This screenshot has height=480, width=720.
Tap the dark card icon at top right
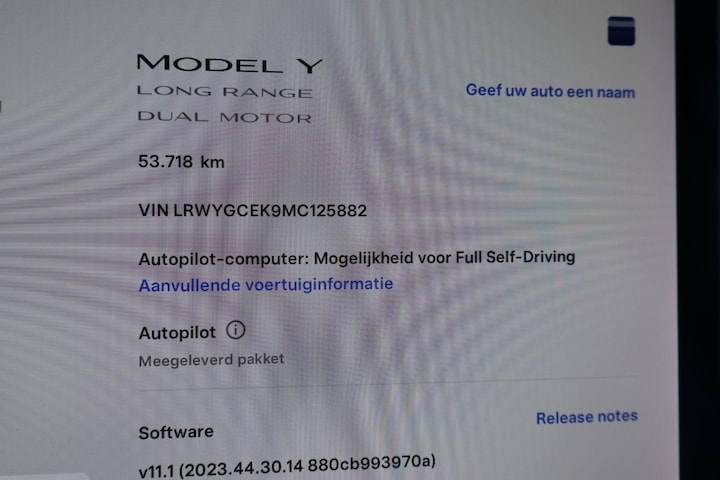(622, 31)
